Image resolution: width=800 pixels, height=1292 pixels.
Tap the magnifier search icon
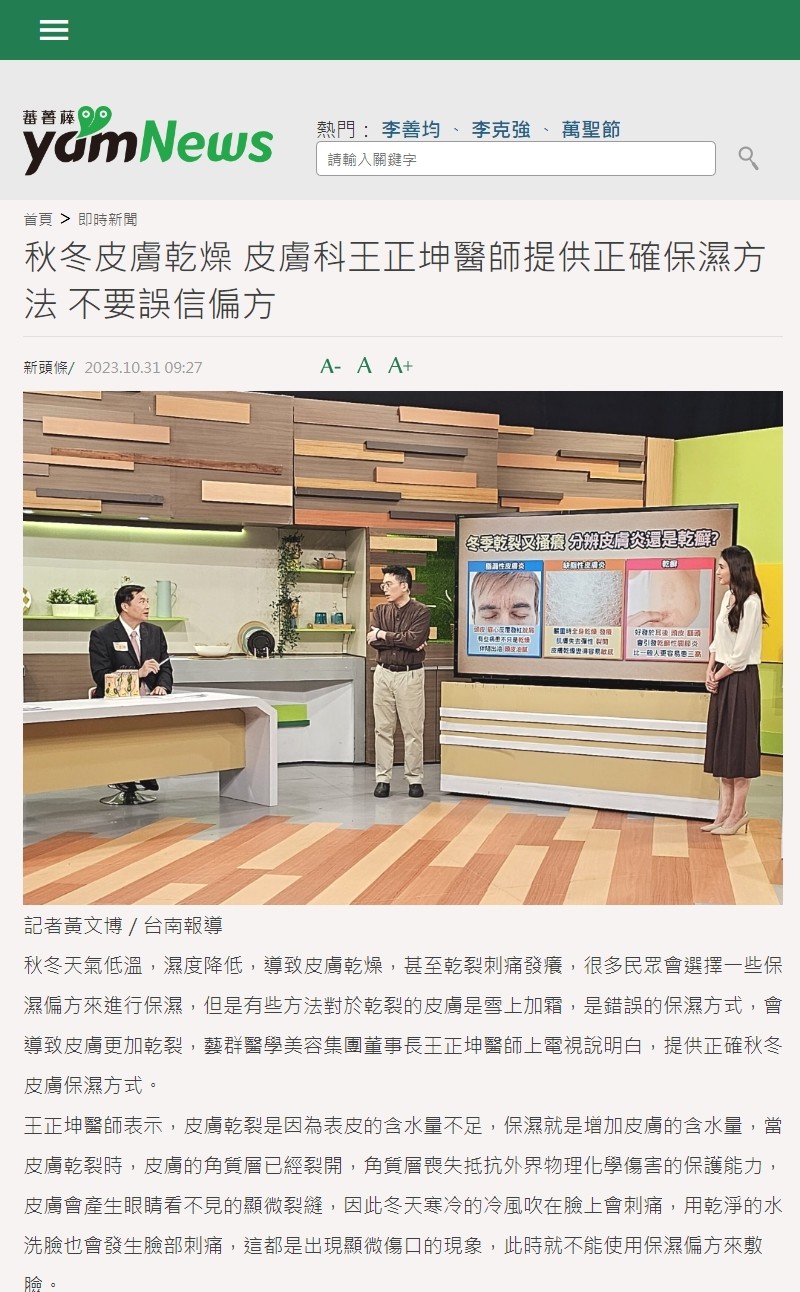pyautogui.click(x=748, y=158)
